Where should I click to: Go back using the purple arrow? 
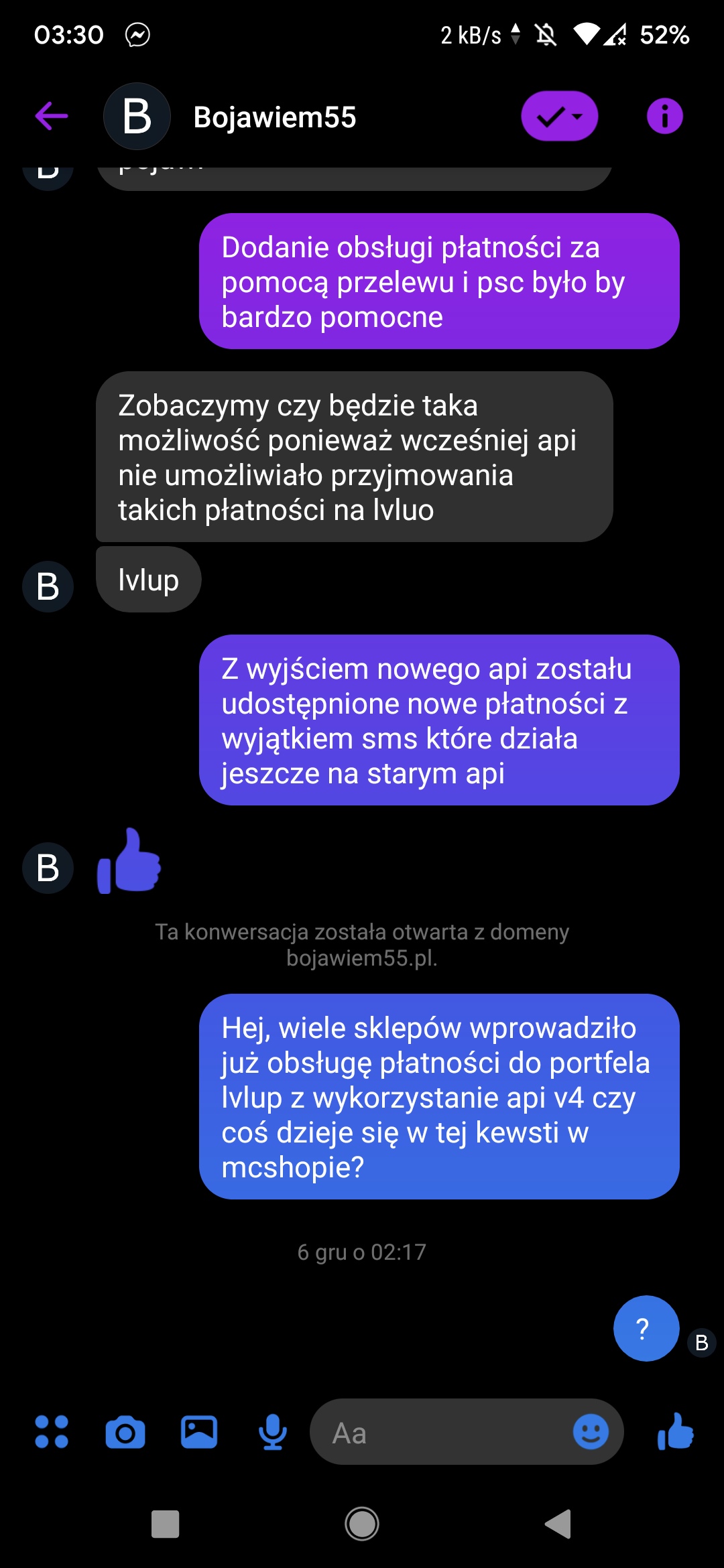52,116
